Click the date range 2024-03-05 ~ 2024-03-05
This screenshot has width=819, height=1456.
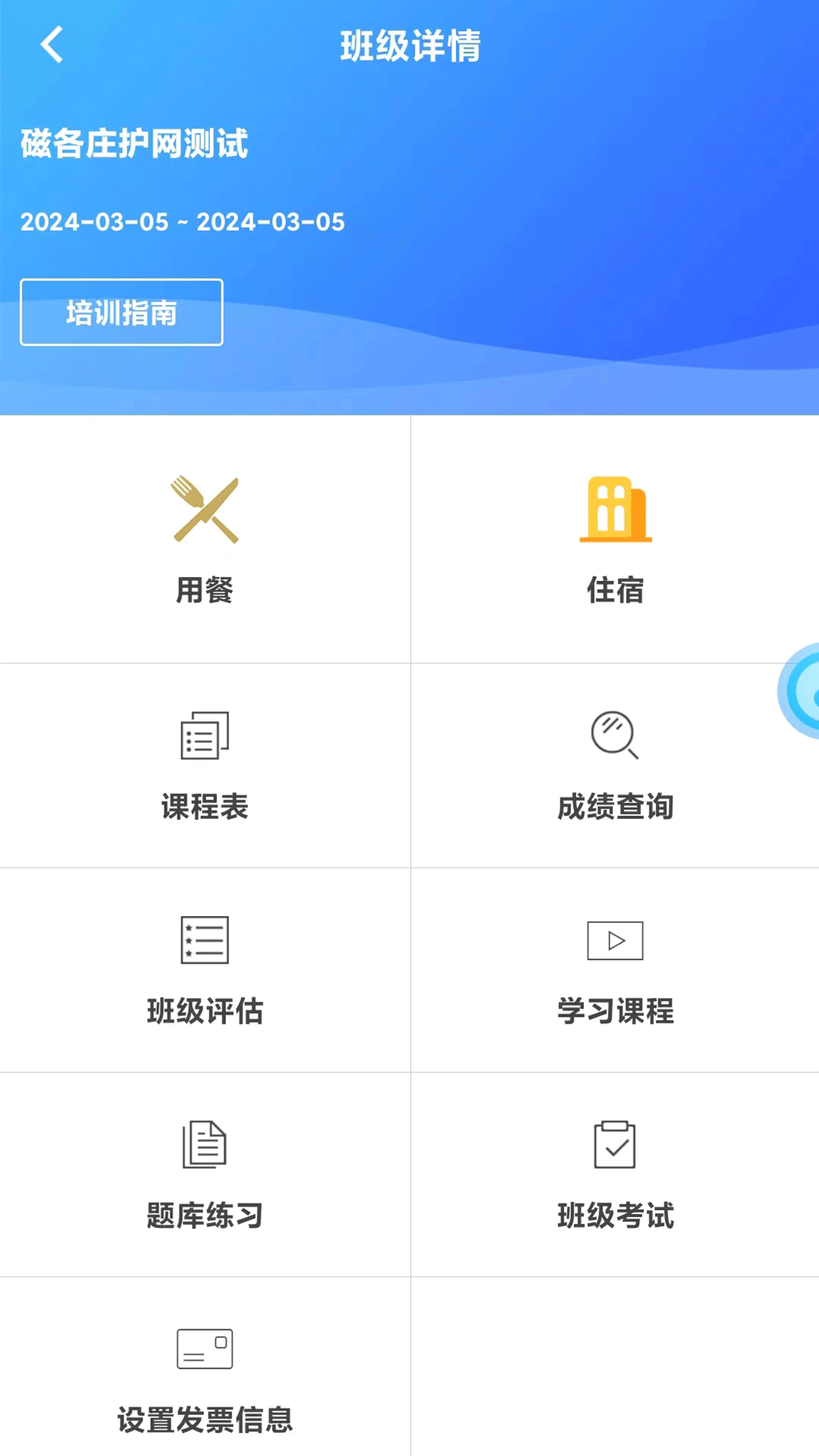pos(182,222)
